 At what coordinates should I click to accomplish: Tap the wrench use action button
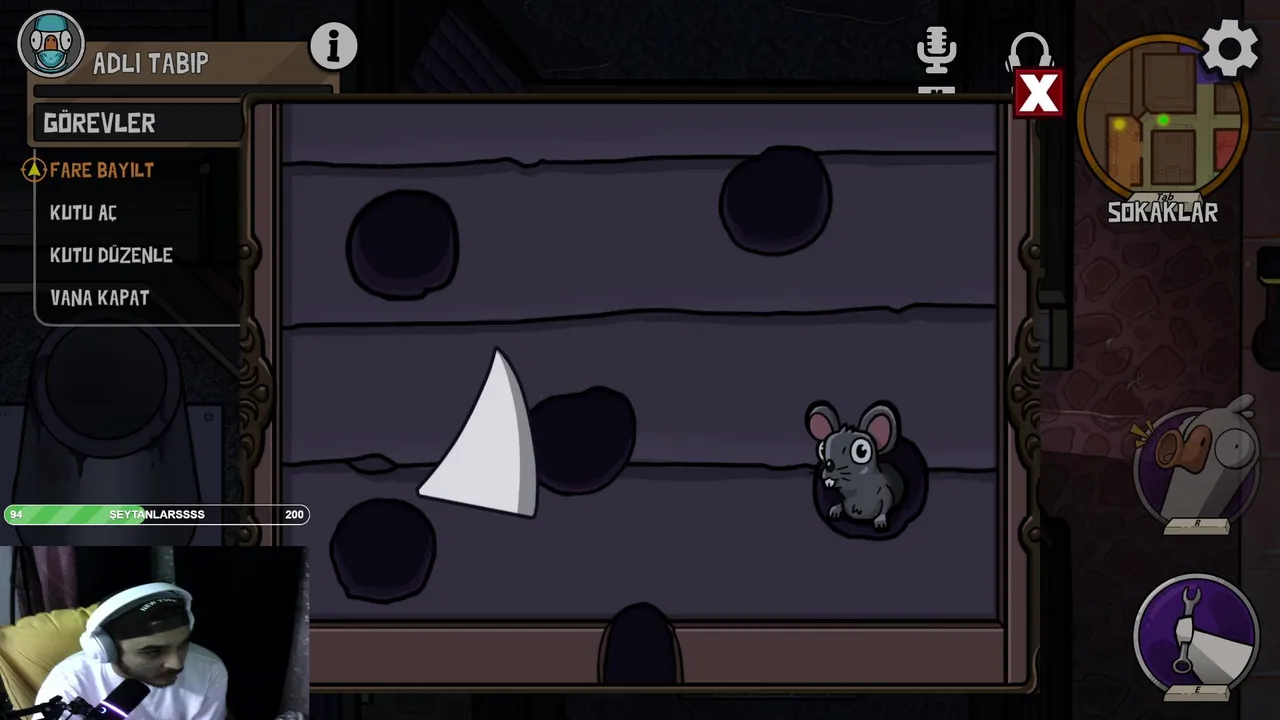click(x=1197, y=632)
